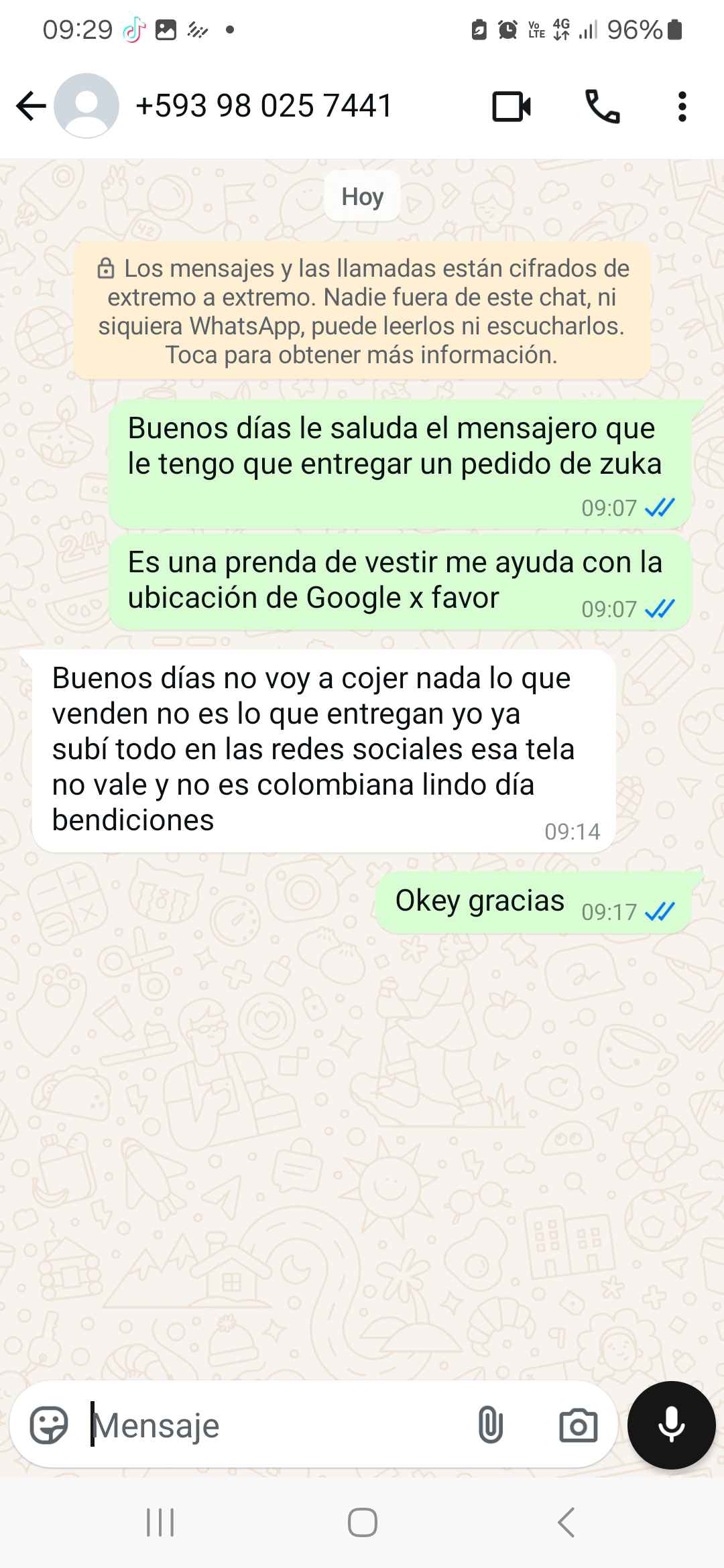Show recent apps
Image resolution: width=724 pixels, height=1568 pixels.
pos(160,1522)
